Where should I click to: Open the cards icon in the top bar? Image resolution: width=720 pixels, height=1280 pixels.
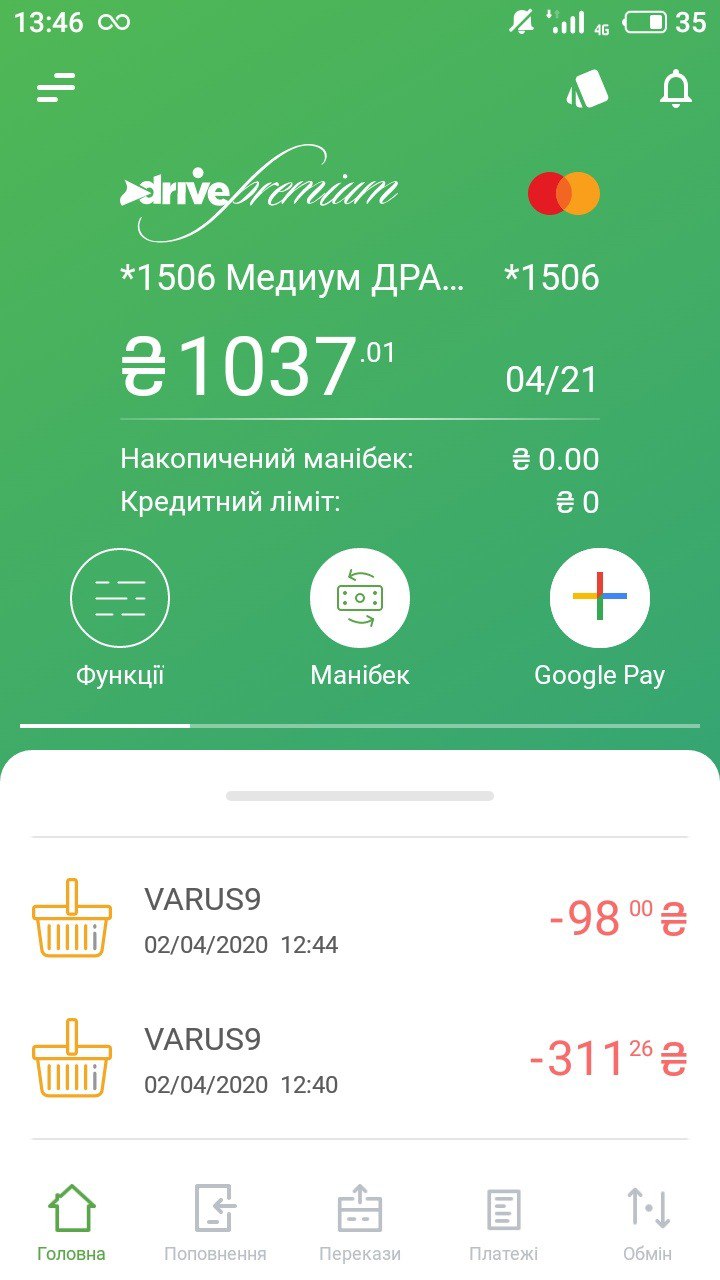(x=587, y=89)
